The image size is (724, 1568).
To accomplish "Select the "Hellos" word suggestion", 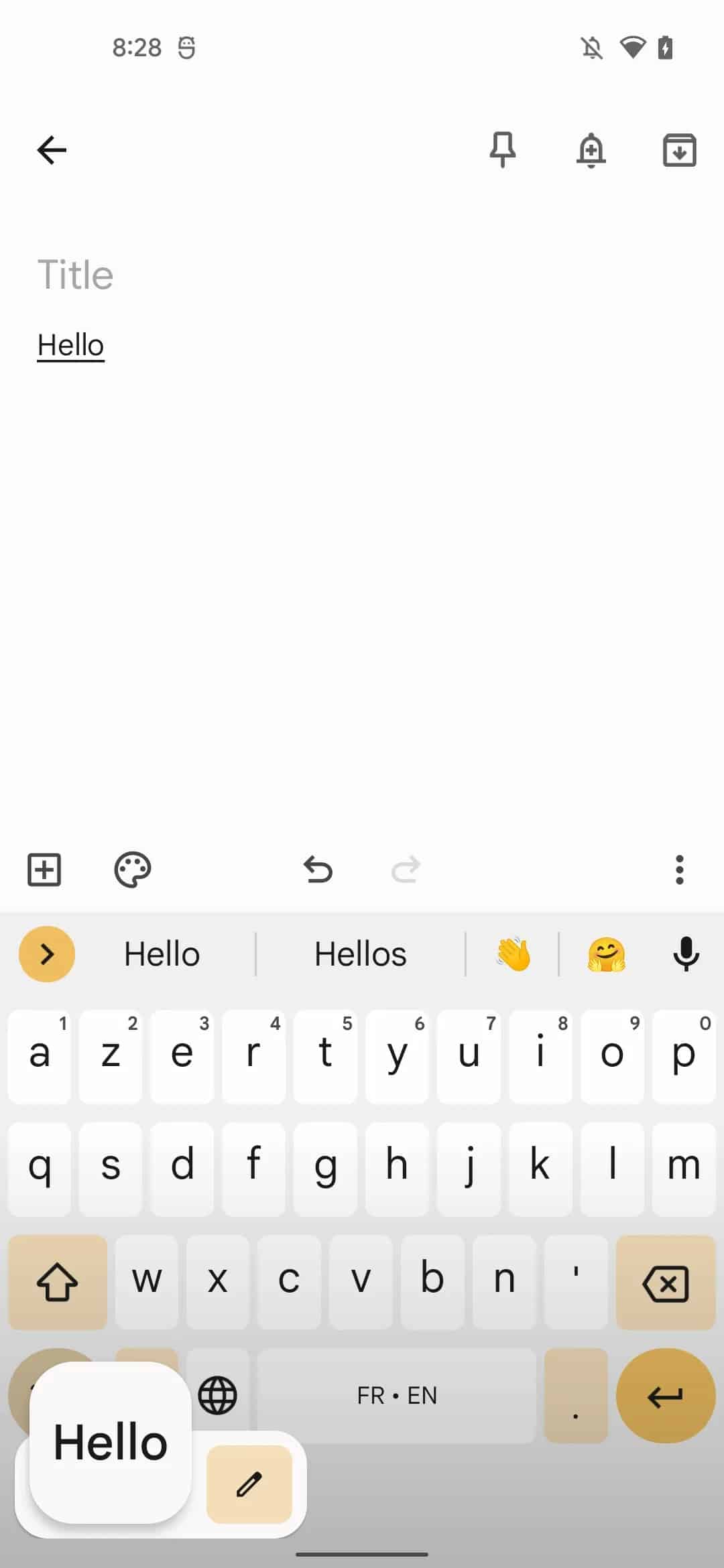I will point(360,954).
